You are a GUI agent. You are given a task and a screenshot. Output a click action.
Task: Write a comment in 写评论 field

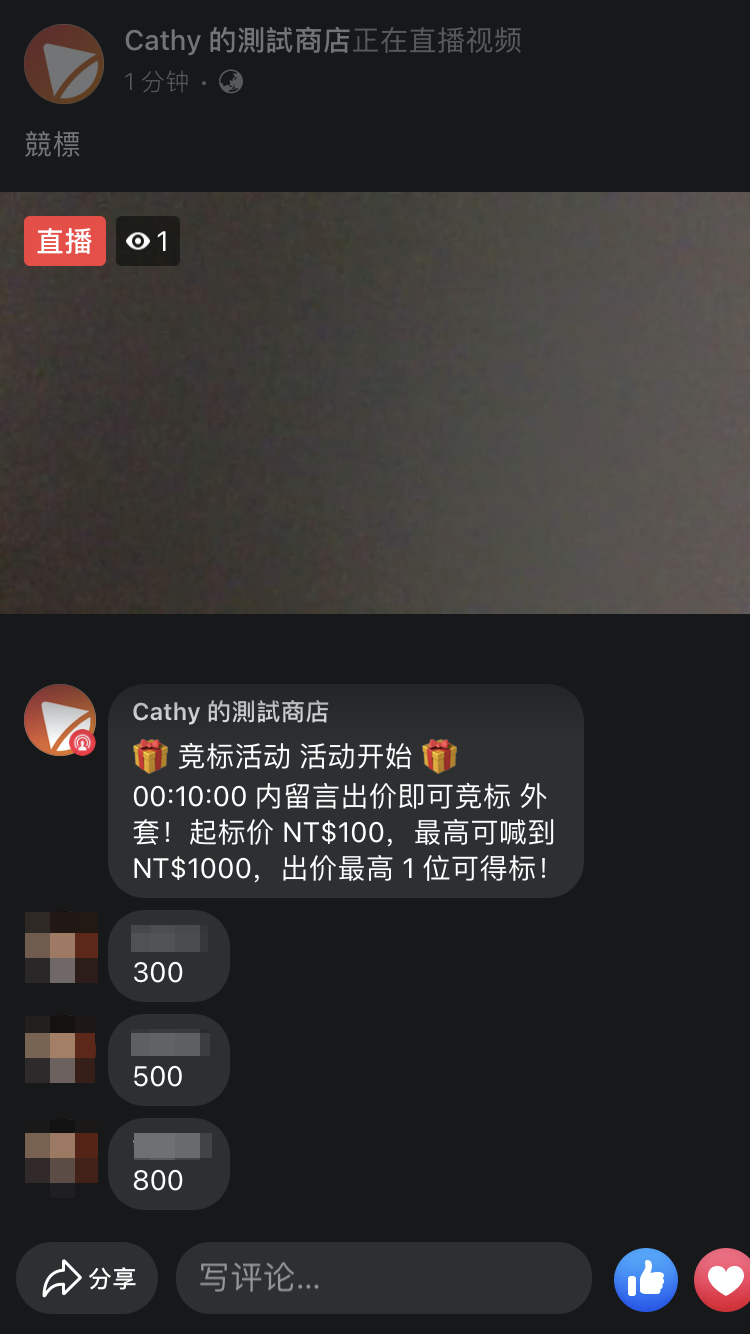(384, 1278)
